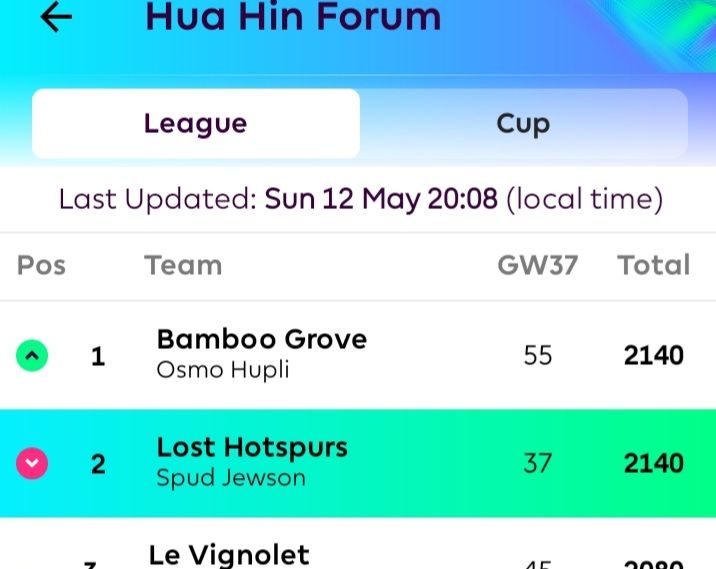Screen dimensions: 716x569
Task: Go back using the arrow icon
Action: click(x=56, y=18)
